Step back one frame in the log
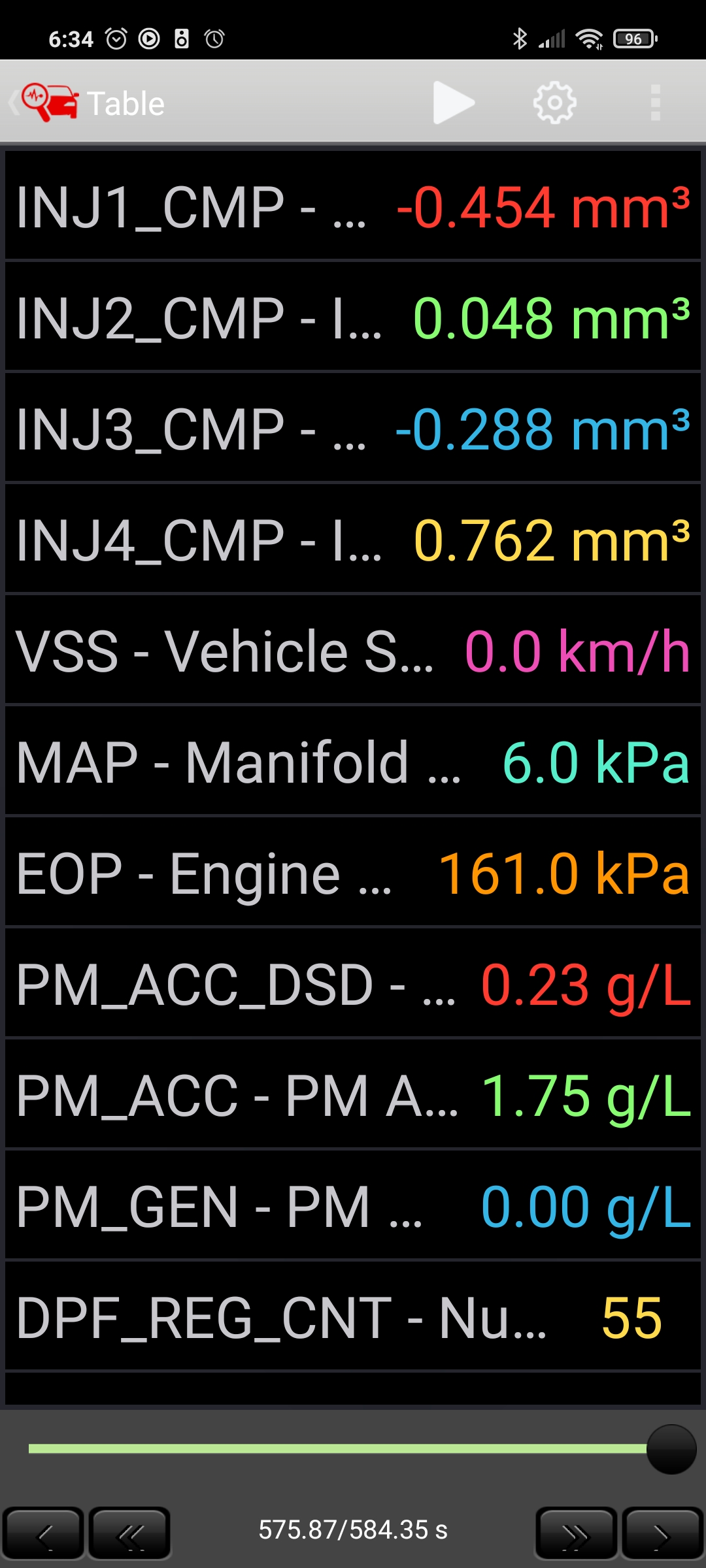Screen dimensions: 706x1568 [x=43, y=1533]
